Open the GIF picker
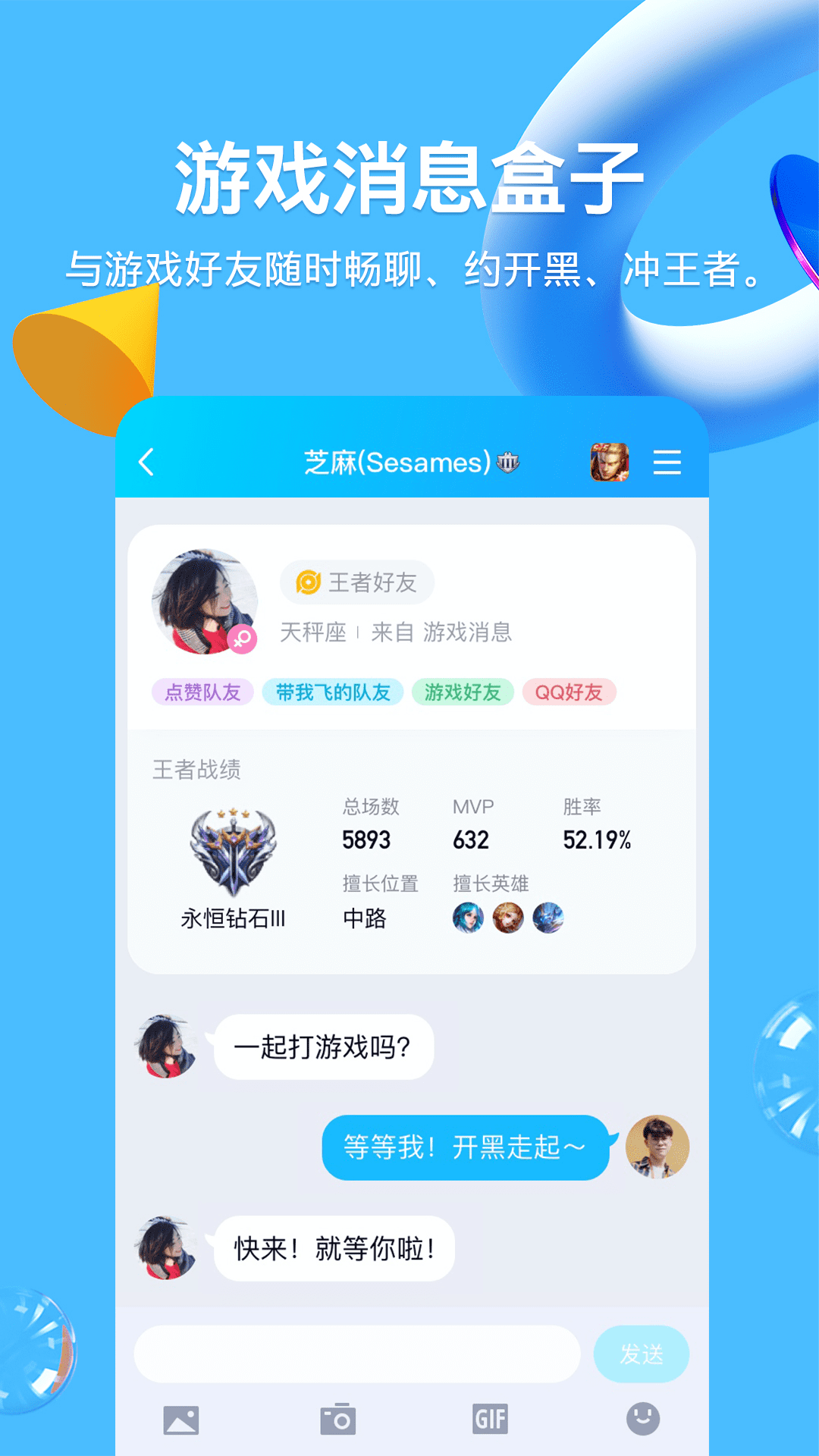This screenshot has width=819, height=1456. point(491,1417)
